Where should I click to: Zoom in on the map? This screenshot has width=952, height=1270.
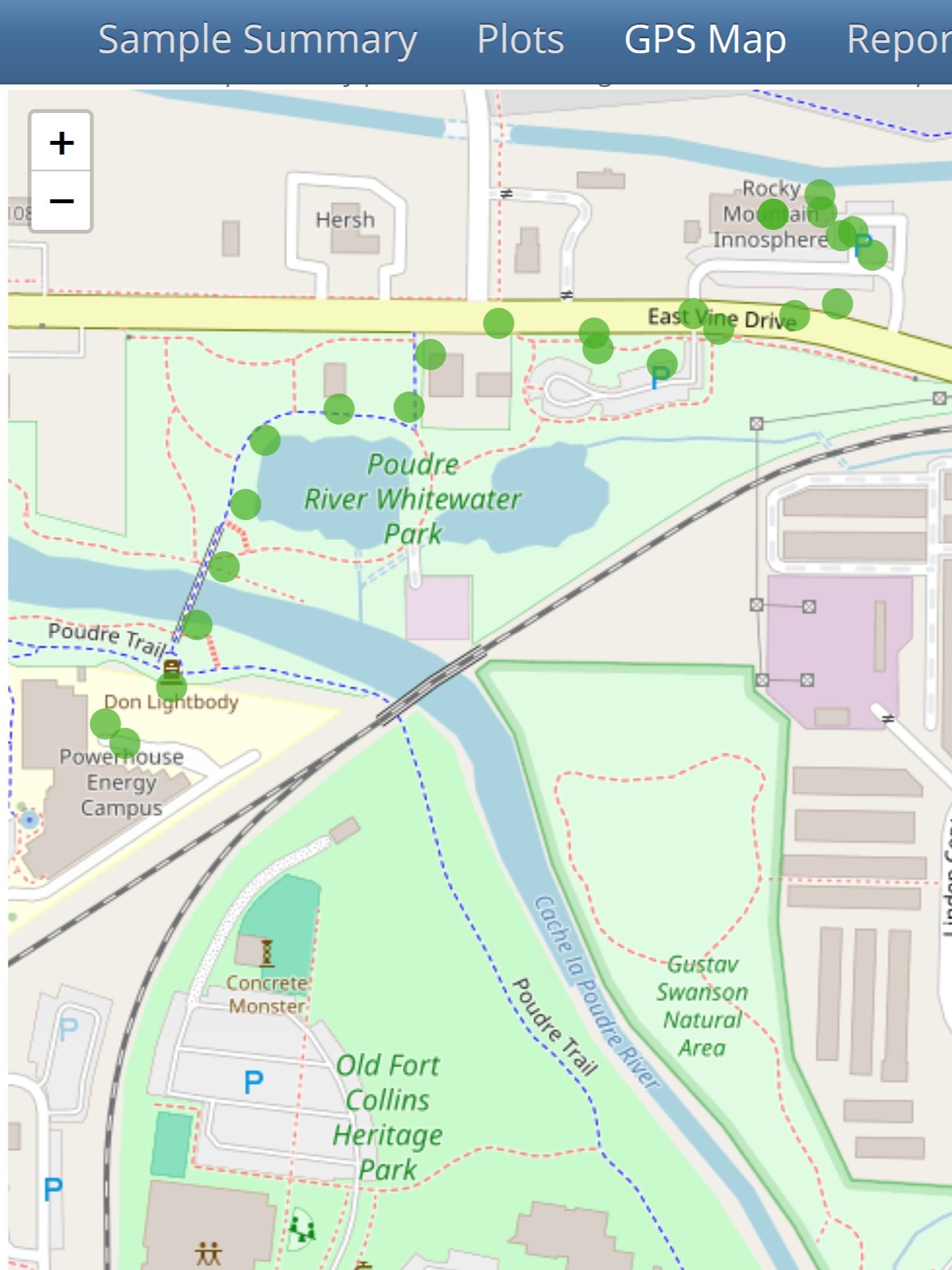pyautogui.click(x=62, y=143)
